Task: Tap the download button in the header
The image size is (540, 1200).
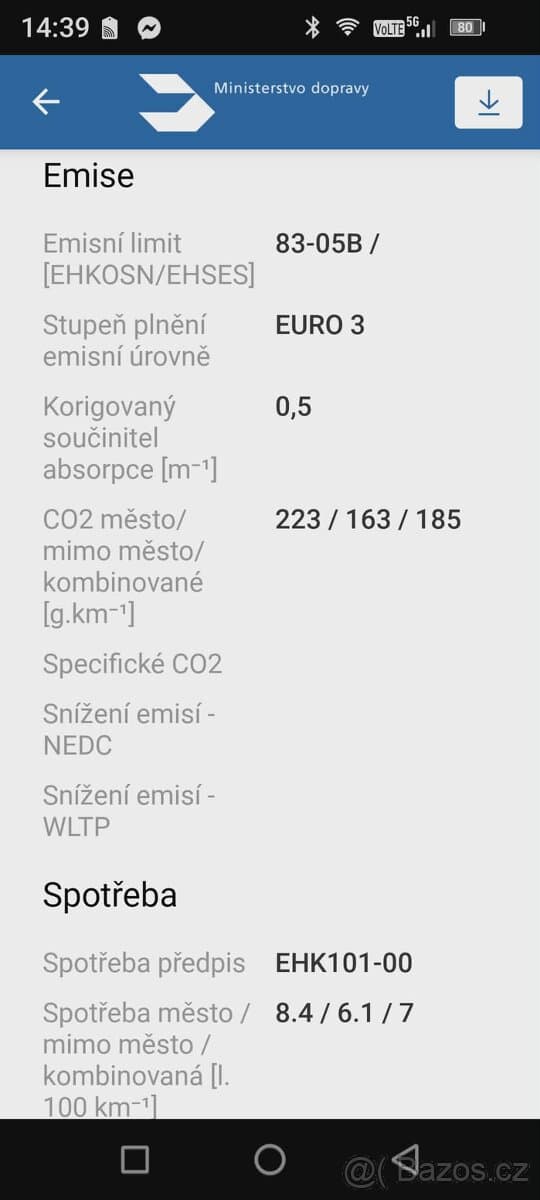Action: (x=488, y=102)
